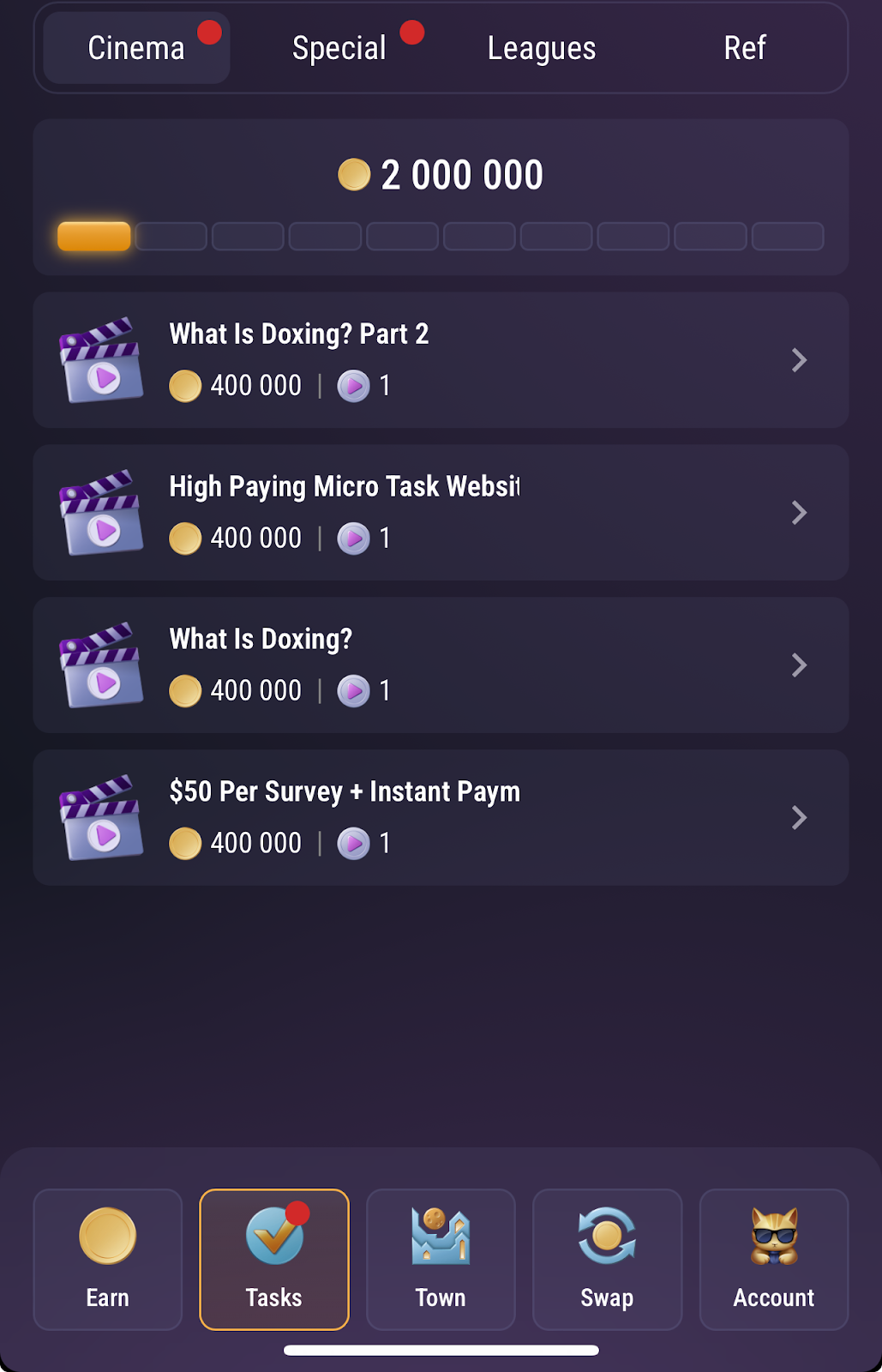Screen dimensions: 882x1372
Task: Open the Town section
Action: pyautogui.click(x=441, y=1259)
